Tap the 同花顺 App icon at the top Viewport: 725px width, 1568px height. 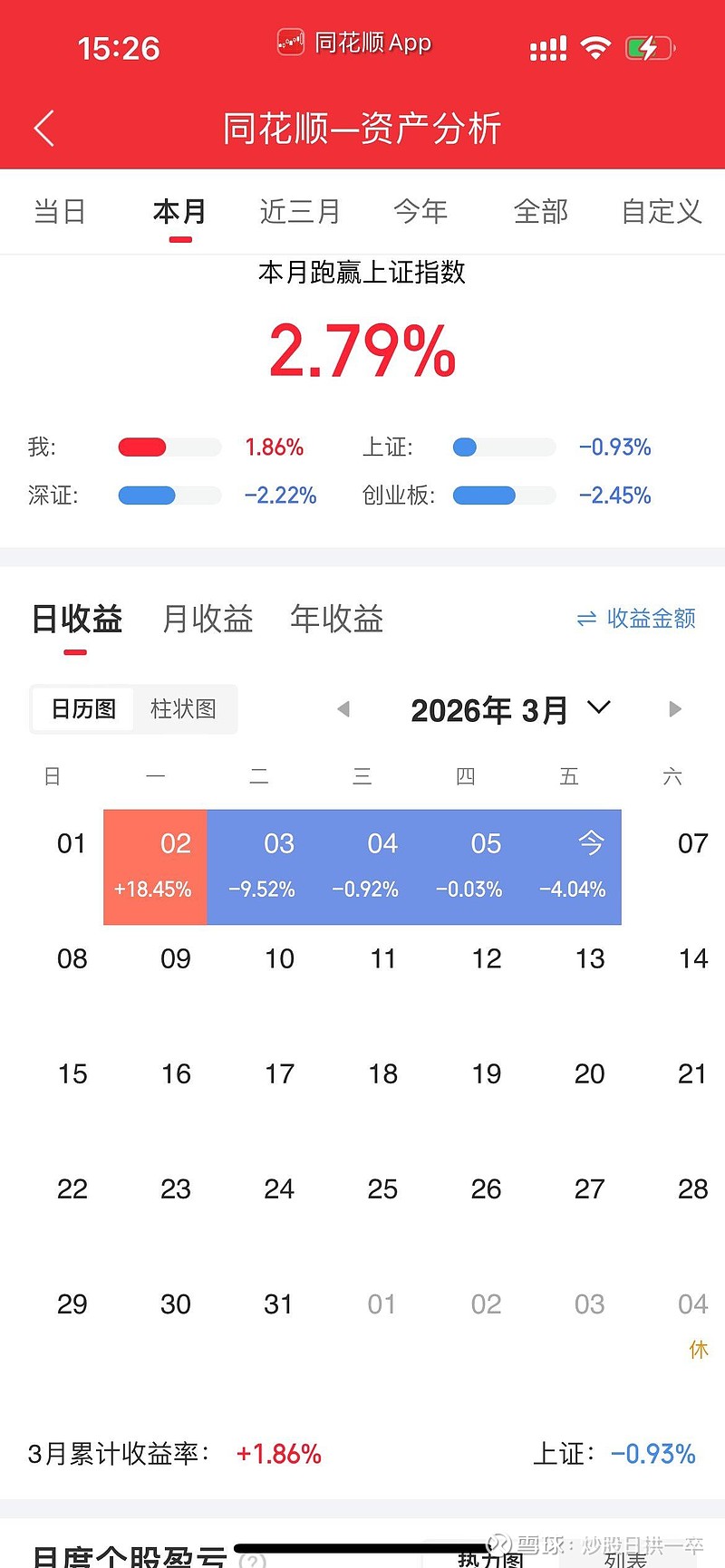pyautogui.click(x=290, y=42)
